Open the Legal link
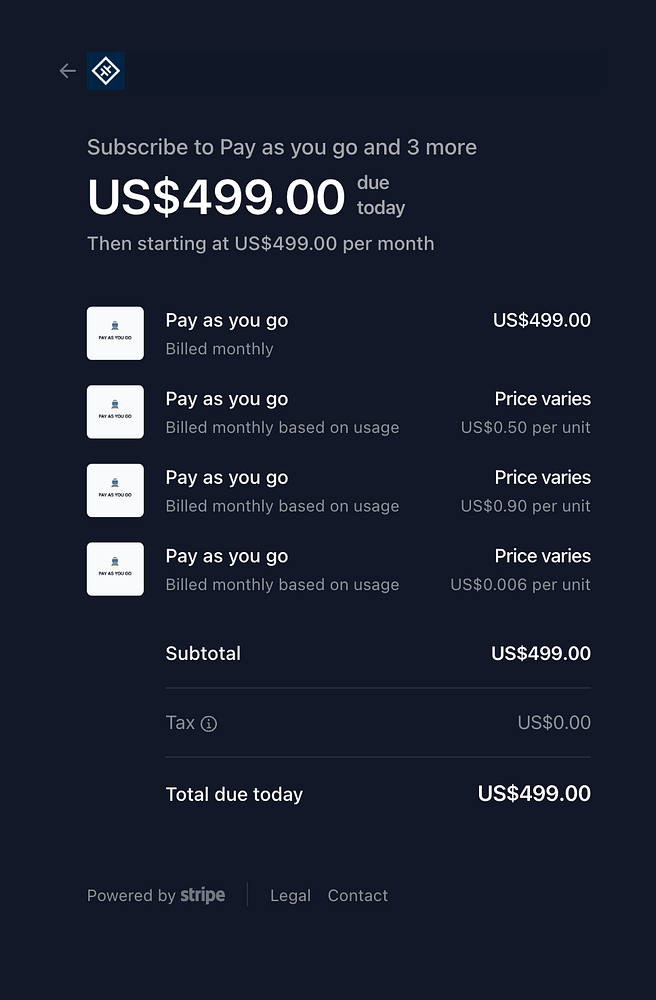656x1000 pixels. 290,896
